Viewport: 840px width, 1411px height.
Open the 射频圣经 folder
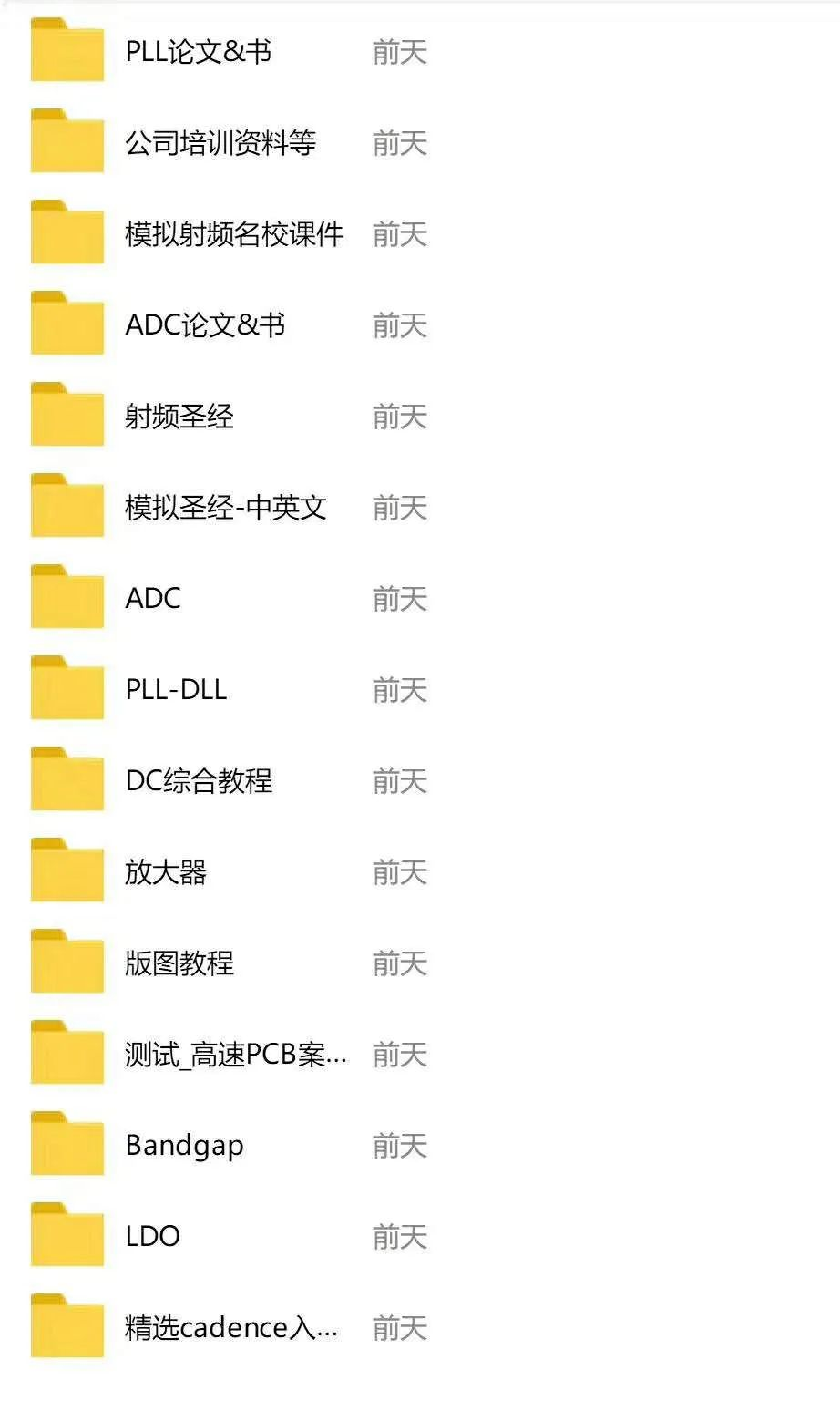click(179, 417)
